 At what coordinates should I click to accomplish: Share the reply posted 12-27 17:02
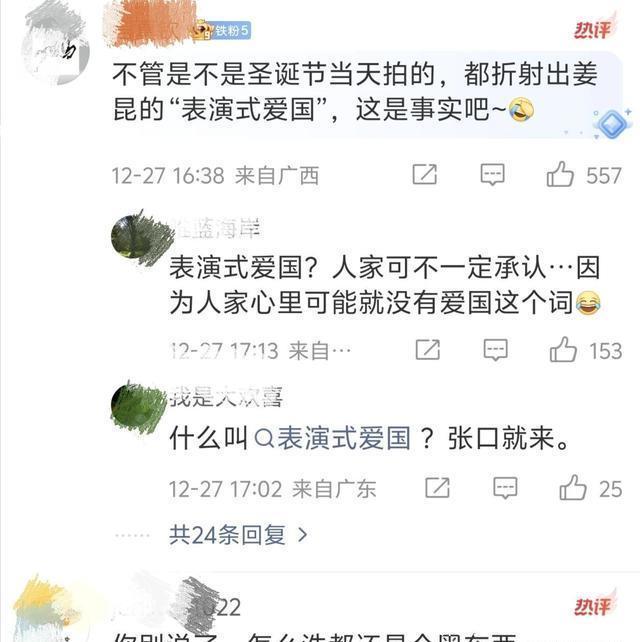(437, 488)
